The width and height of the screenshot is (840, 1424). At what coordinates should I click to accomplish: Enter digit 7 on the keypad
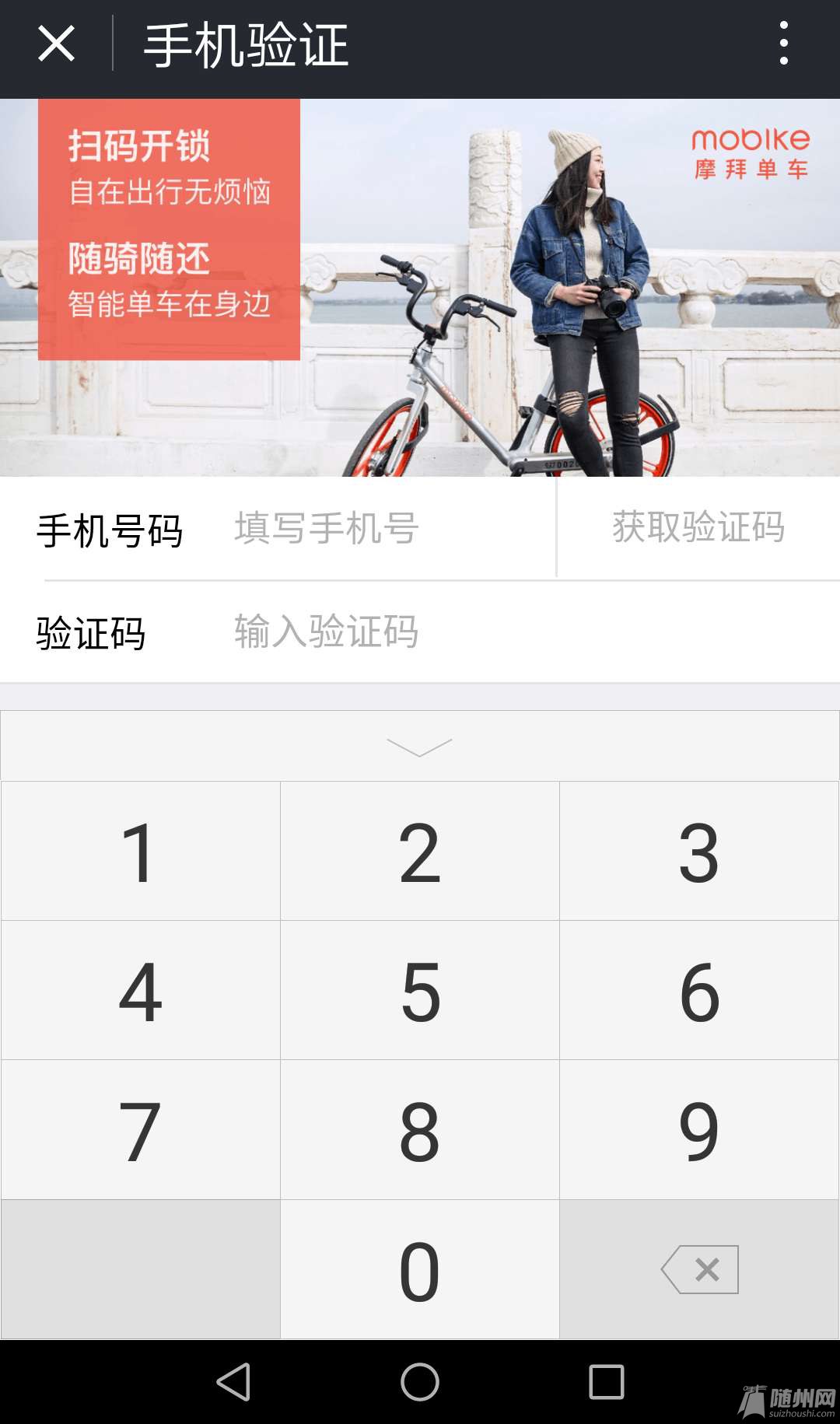point(140,1130)
